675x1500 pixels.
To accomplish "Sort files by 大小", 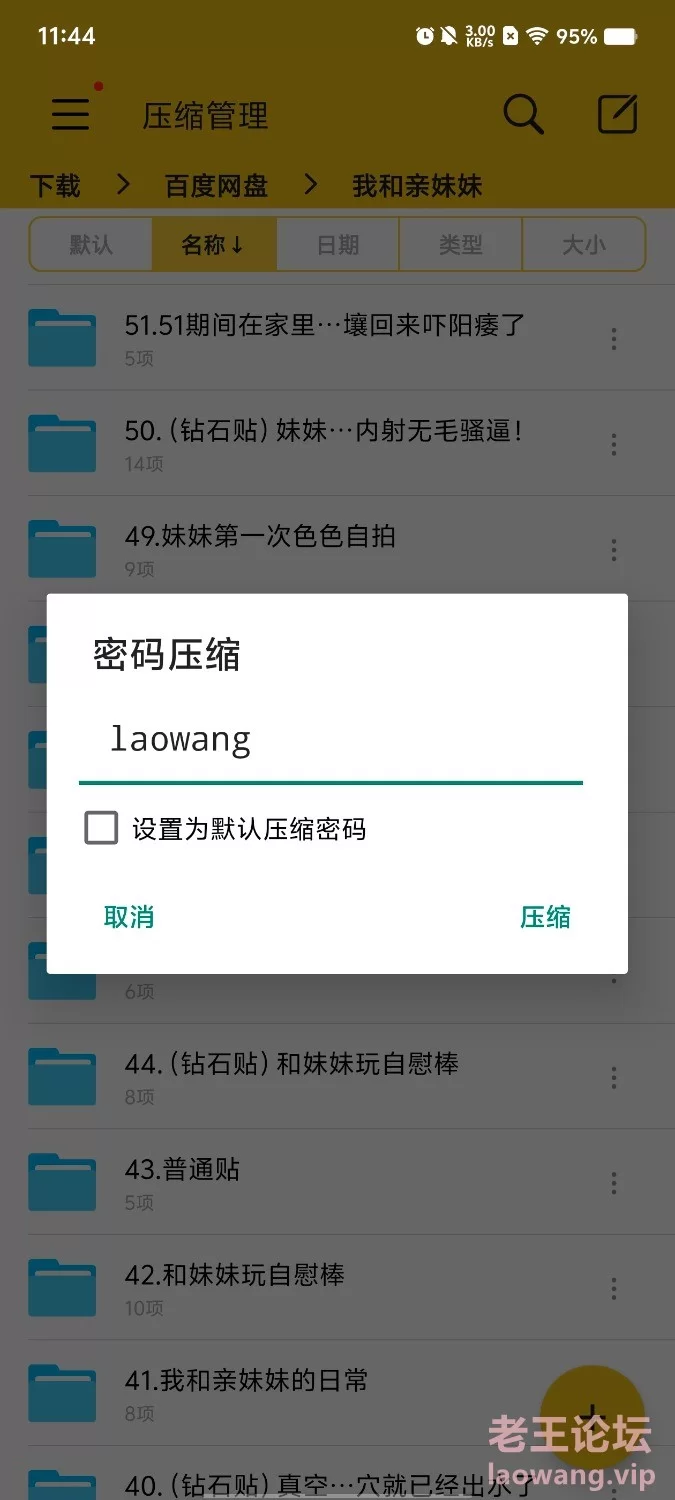I will tap(583, 245).
